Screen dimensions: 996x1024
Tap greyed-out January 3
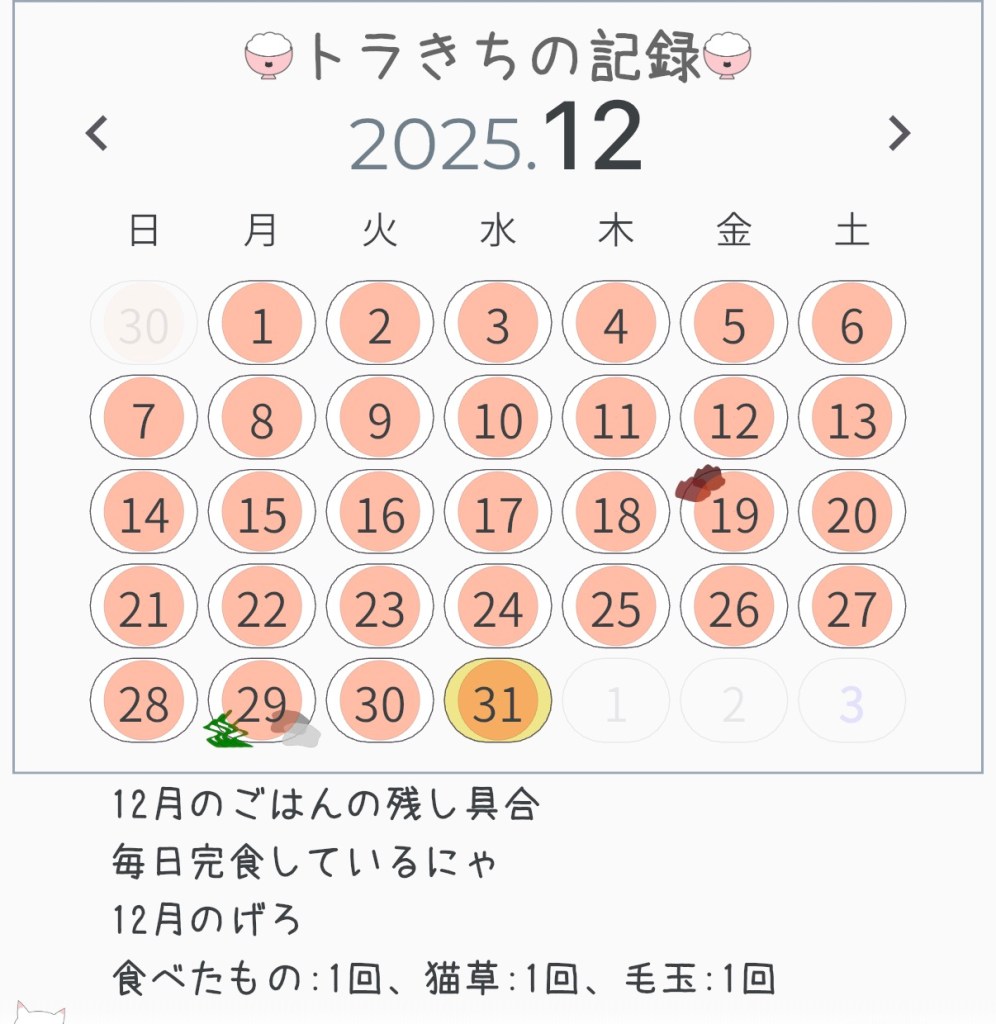click(x=852, y=703)
